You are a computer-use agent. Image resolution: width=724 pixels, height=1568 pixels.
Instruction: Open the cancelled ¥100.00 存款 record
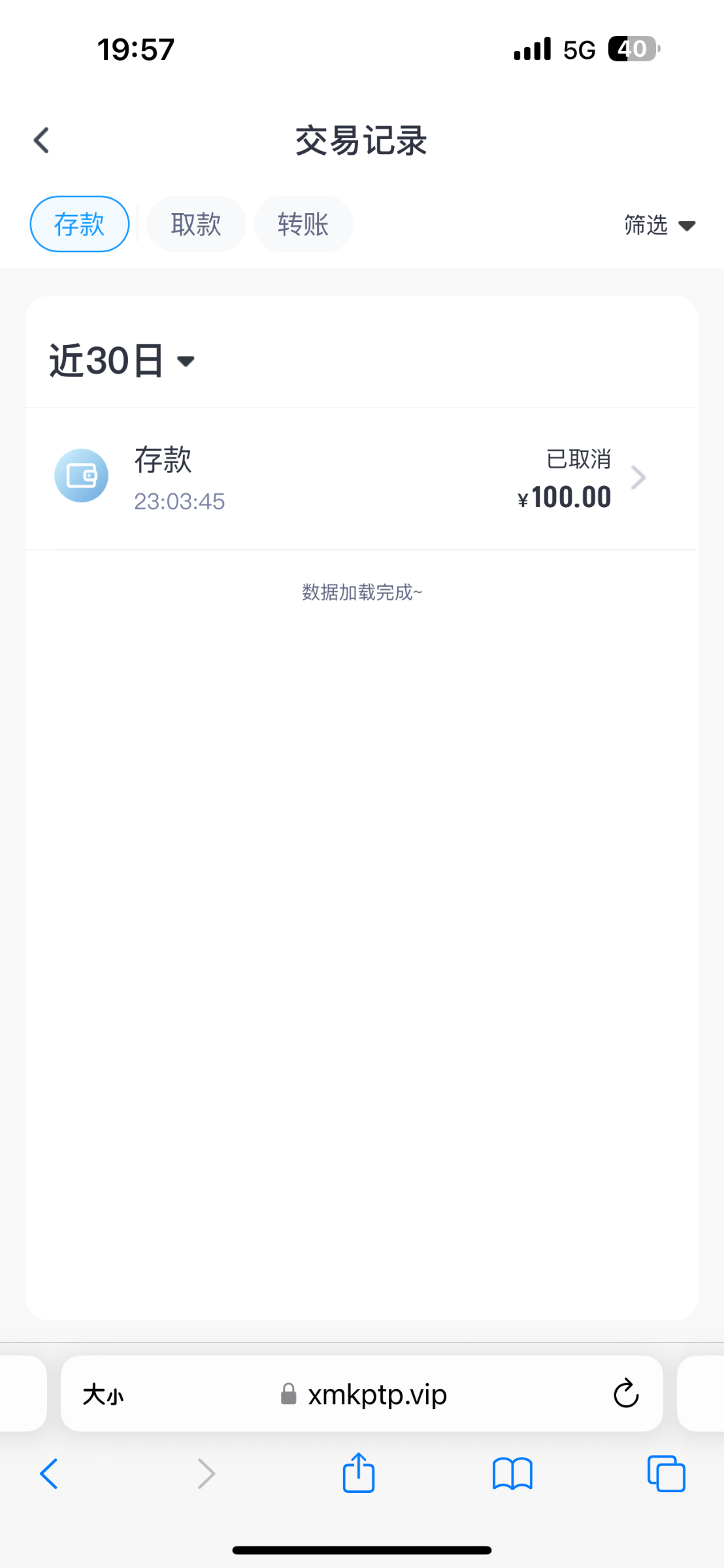pyautogui.click(x=362, y=478)
